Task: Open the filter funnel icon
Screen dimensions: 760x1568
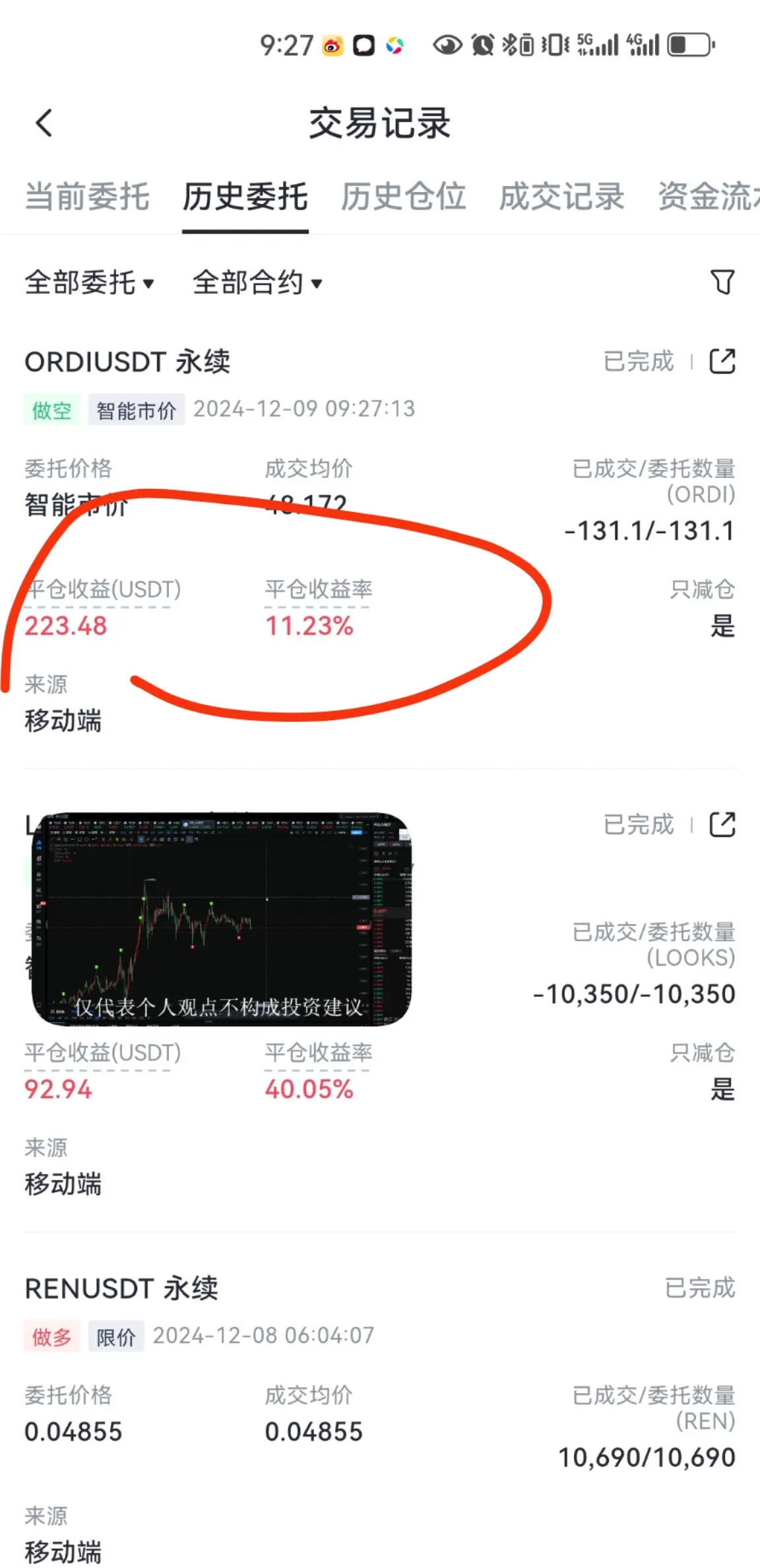Action: tap(722, 282)
